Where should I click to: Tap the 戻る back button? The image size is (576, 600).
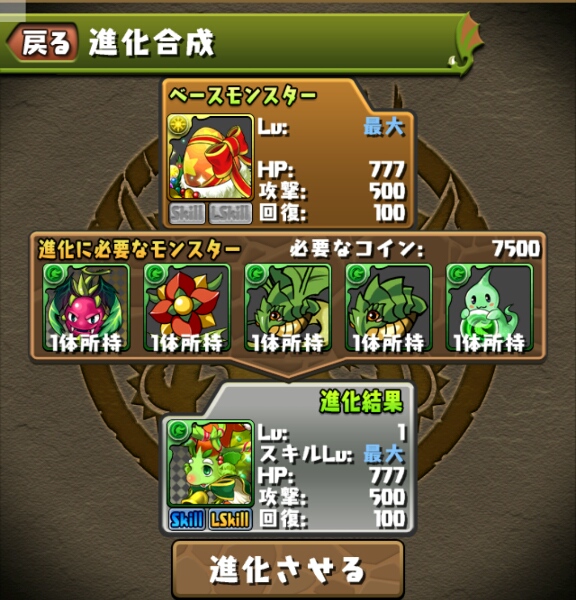(43, 42)
